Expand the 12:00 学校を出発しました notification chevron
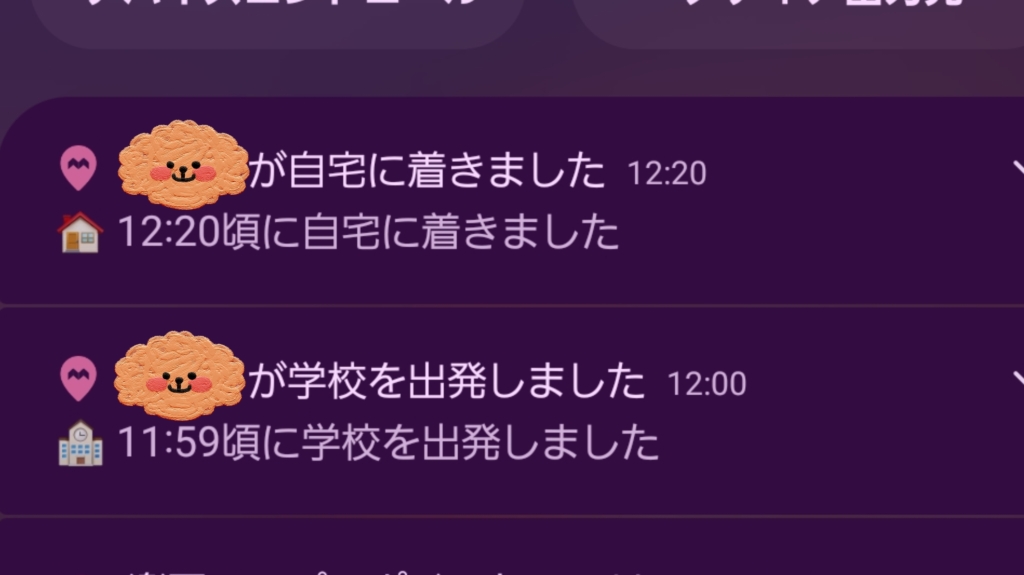This screenshot has height=575, width=1024. click(1017, 379)
